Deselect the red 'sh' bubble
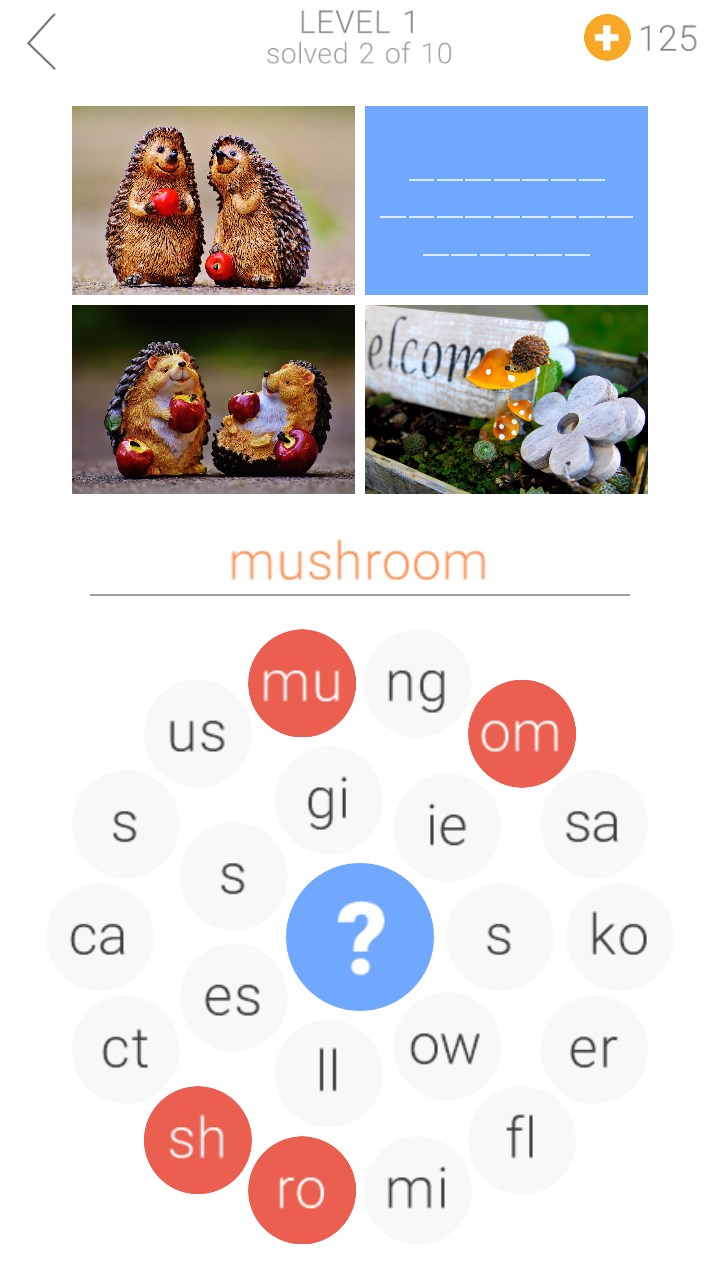The width and height of the screenshot is (720, 1280). [197, 1139]
